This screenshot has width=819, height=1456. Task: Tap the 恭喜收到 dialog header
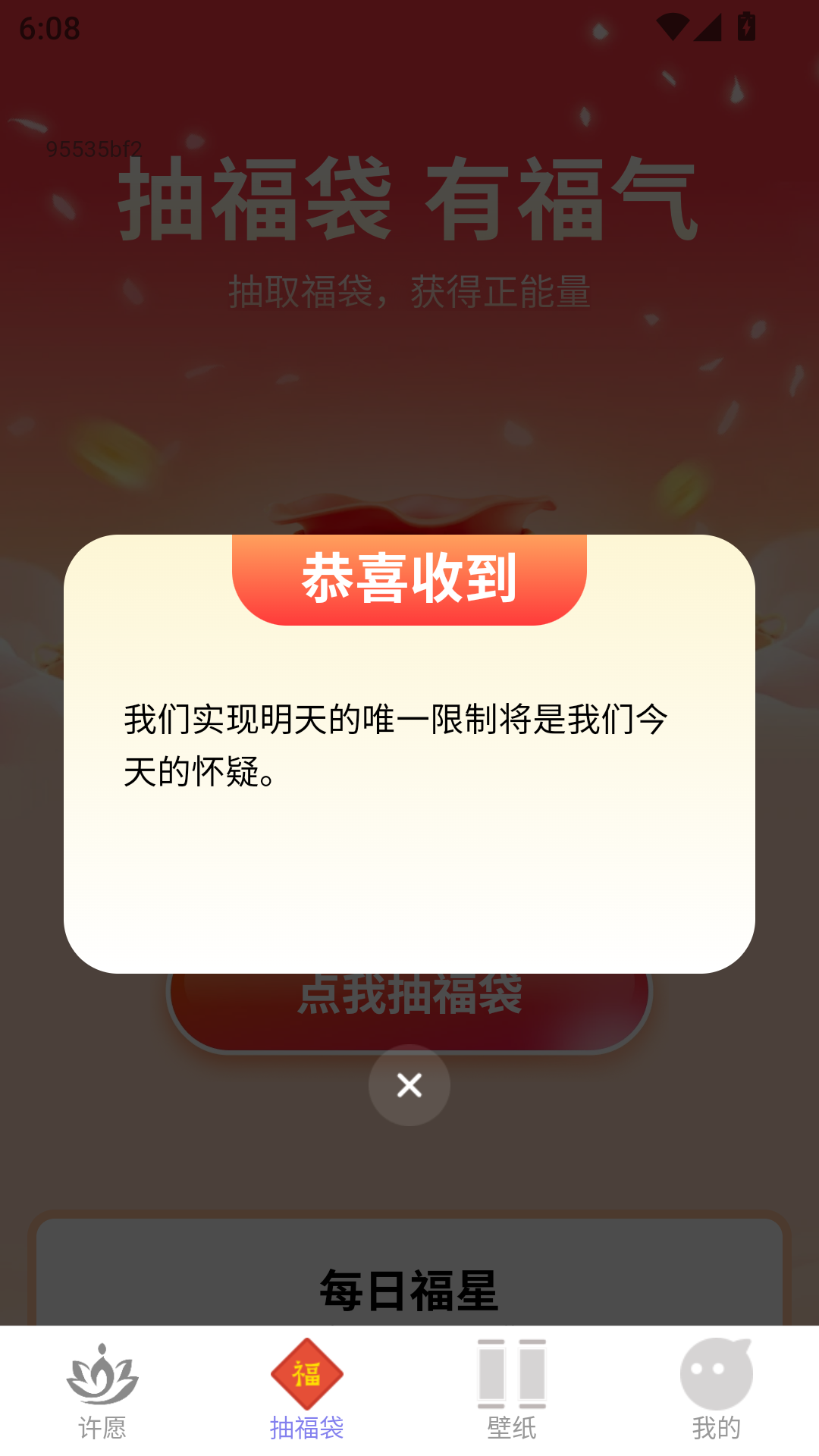point(409,579)
